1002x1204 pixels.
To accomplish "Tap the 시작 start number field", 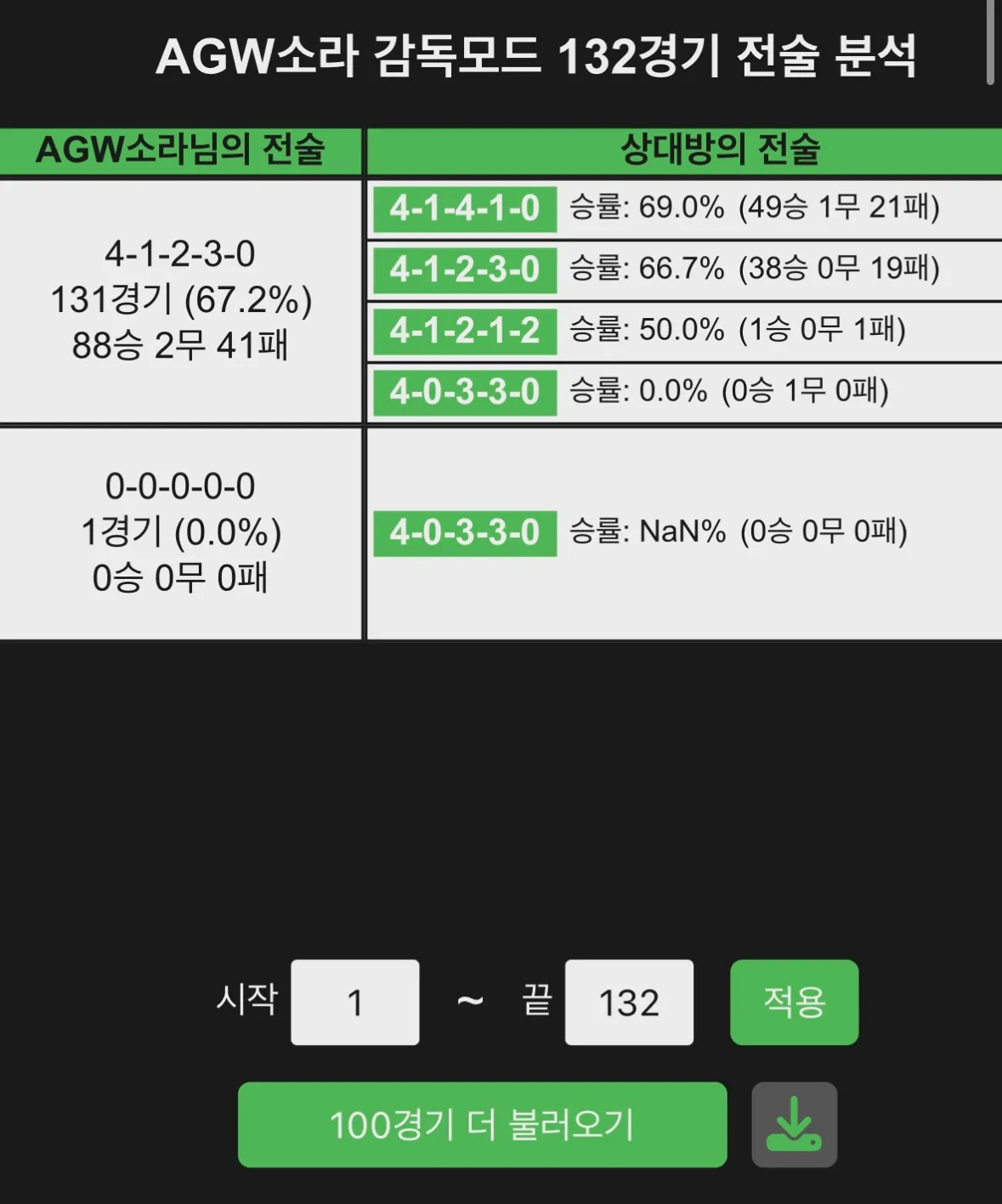I will point(354,1002).
